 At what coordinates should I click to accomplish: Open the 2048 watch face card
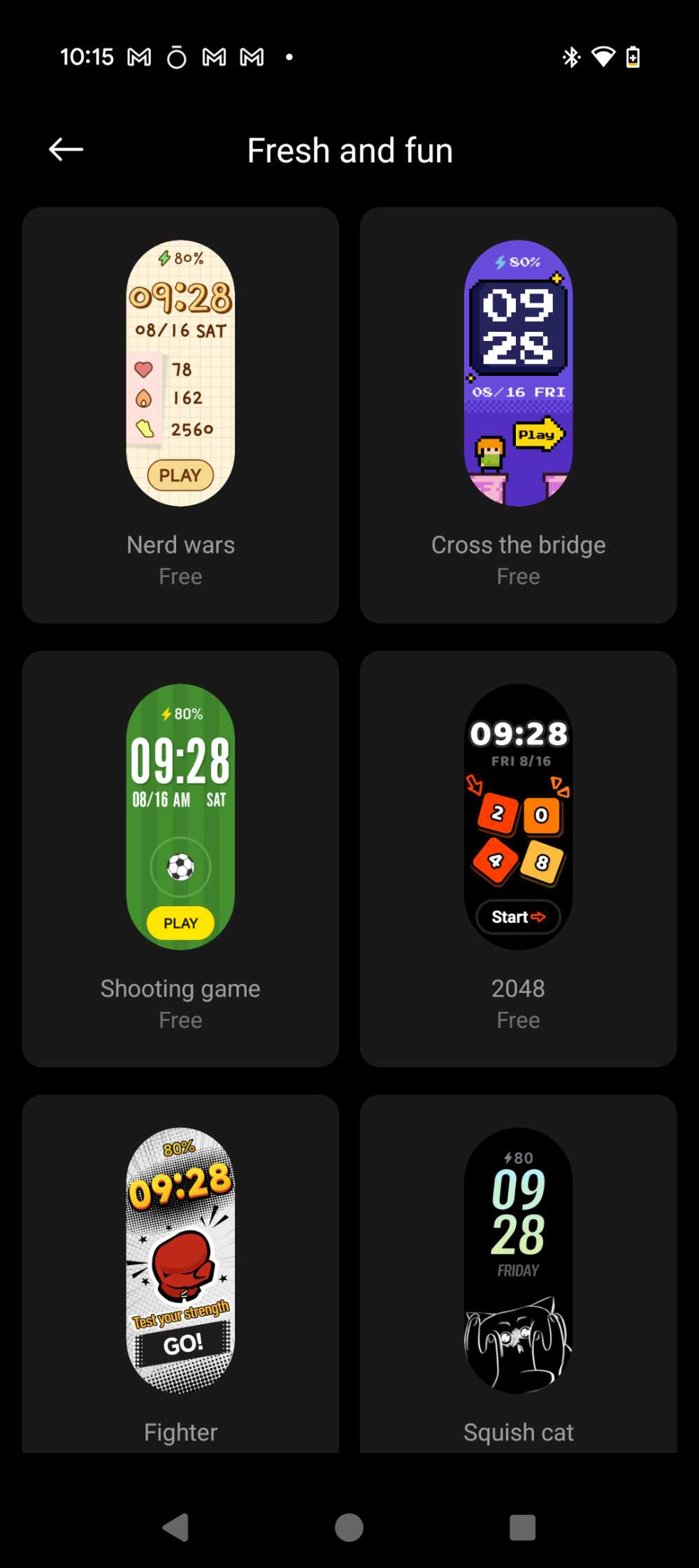[518, 858]
